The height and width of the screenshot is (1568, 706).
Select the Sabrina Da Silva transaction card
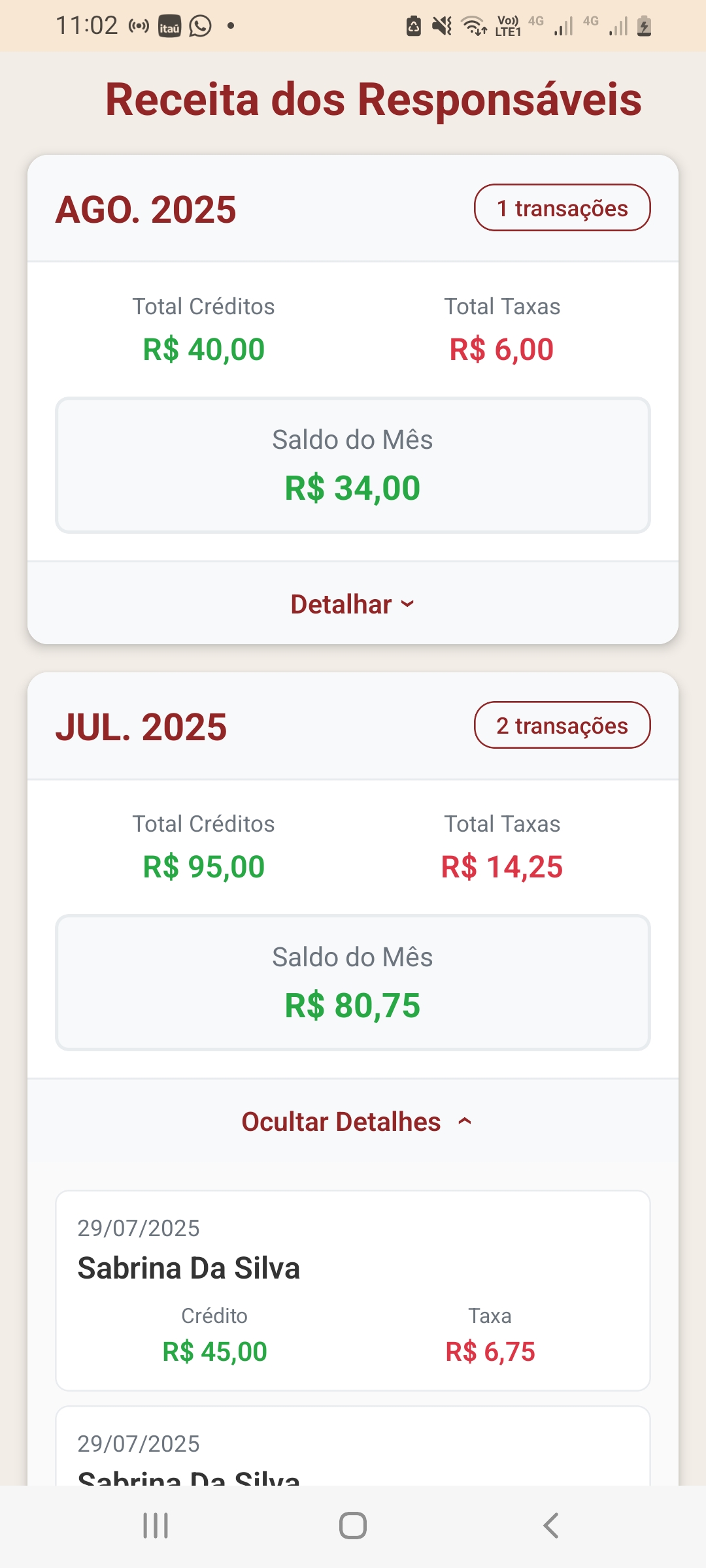pyautogui.click(x=353, y=1290)
